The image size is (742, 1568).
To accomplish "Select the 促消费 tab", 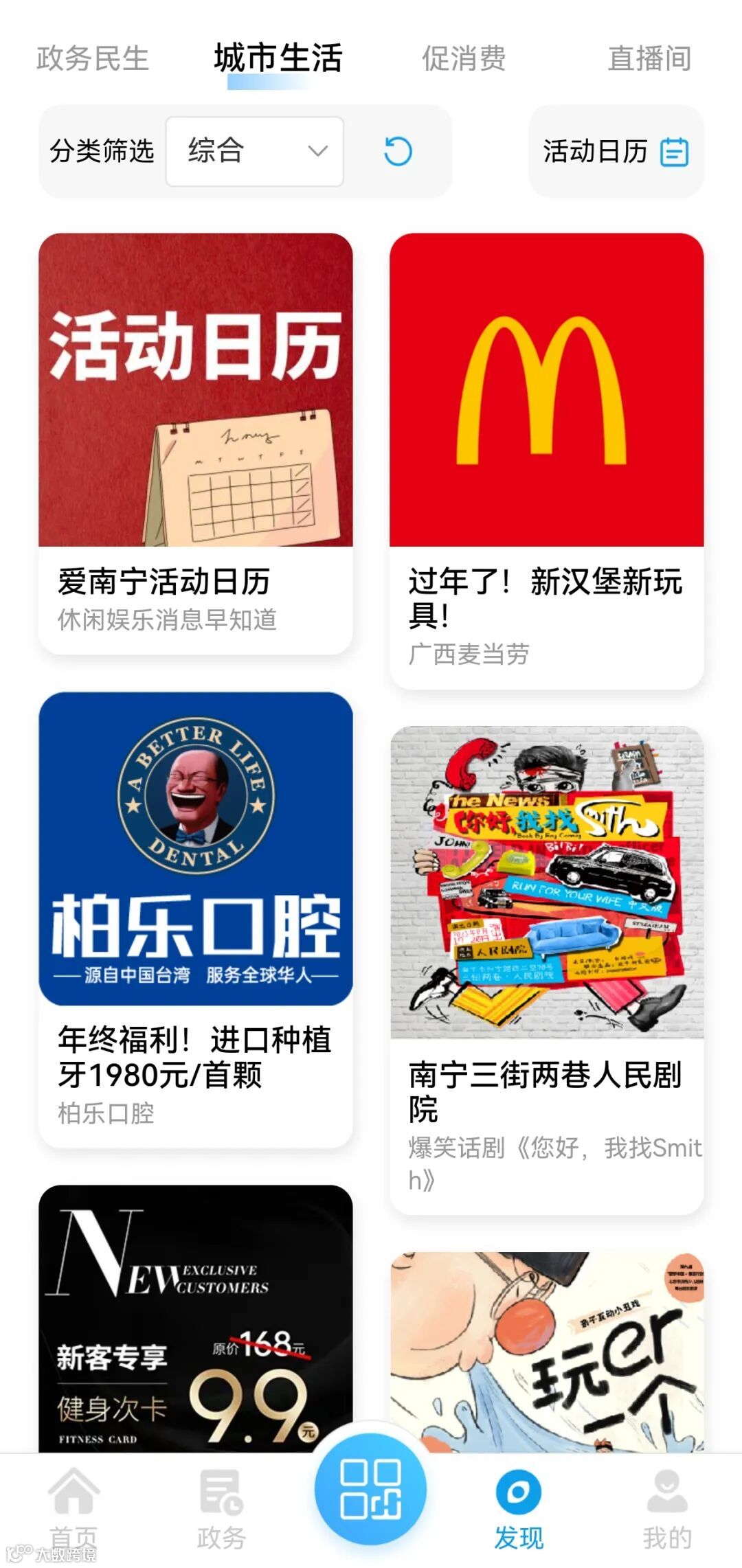I will pos(464,58).
